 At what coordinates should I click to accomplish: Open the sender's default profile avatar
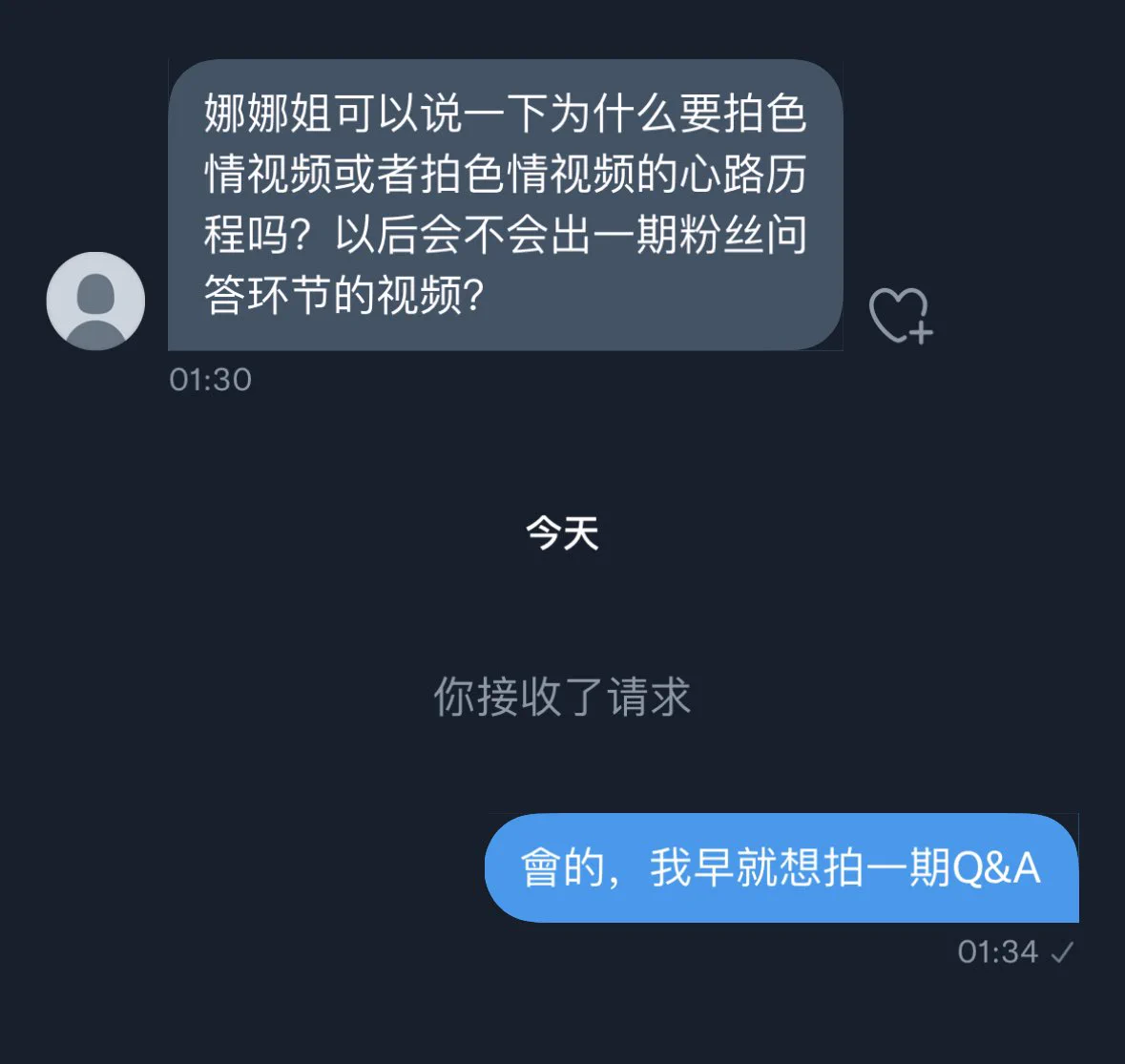tap(95, 301)
